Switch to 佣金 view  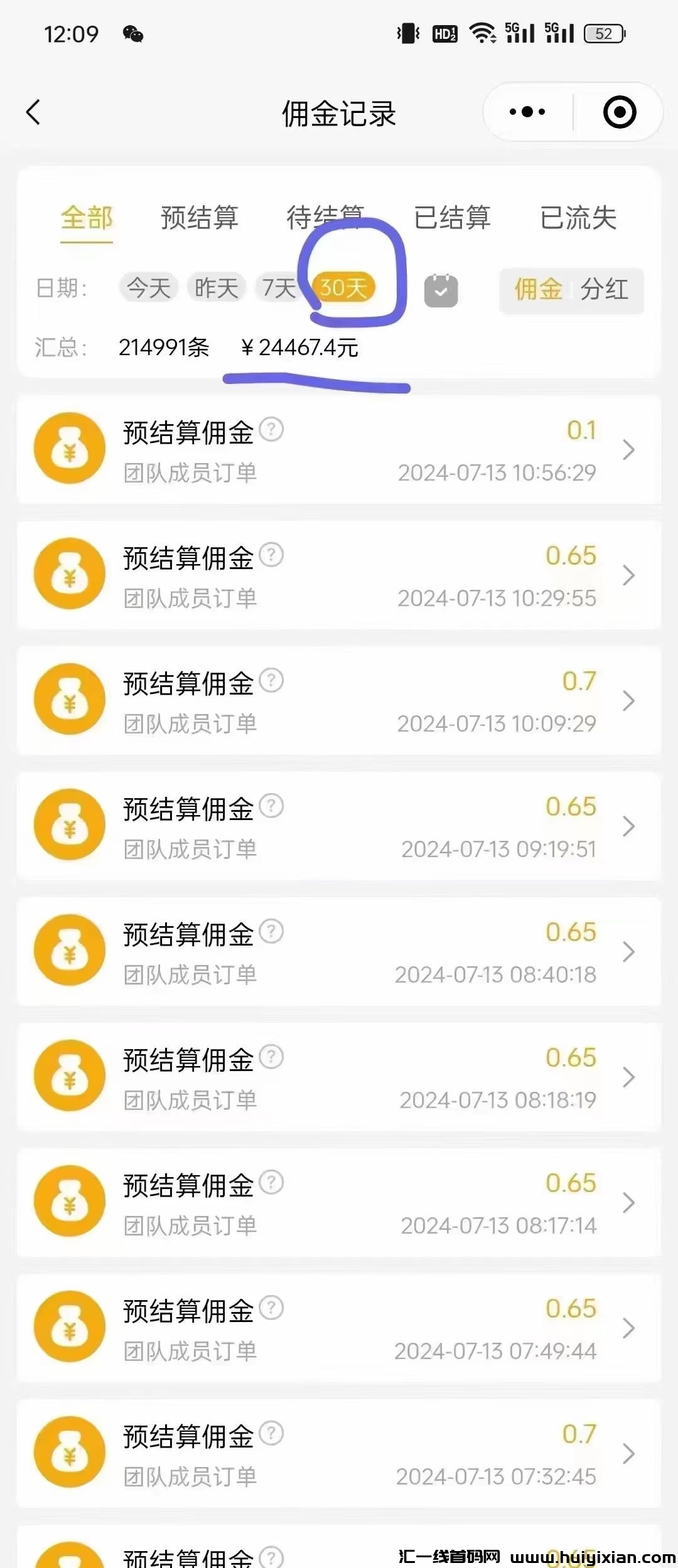click(x=538, y=290)
